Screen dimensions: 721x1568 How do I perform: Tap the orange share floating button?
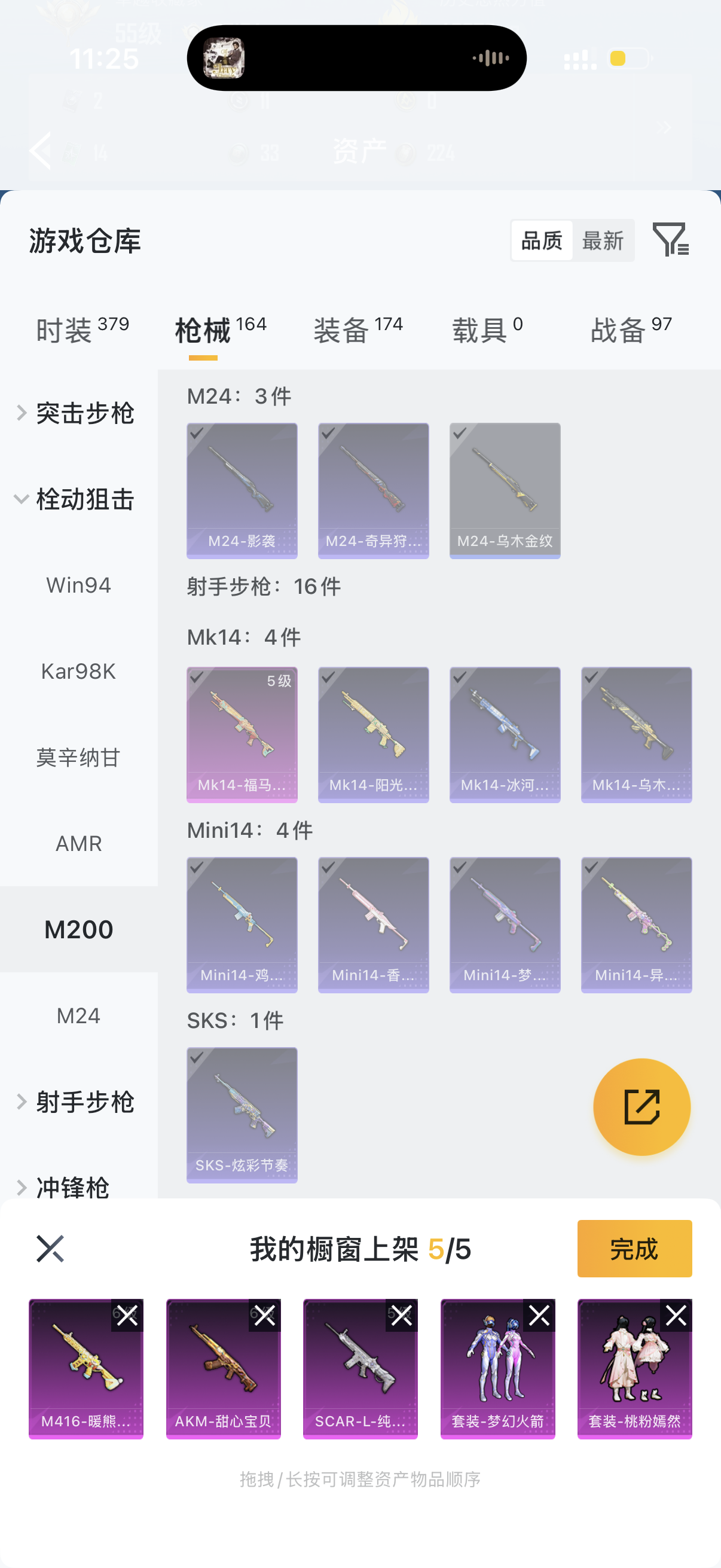pyautogui.click(x=641, y=1106)
